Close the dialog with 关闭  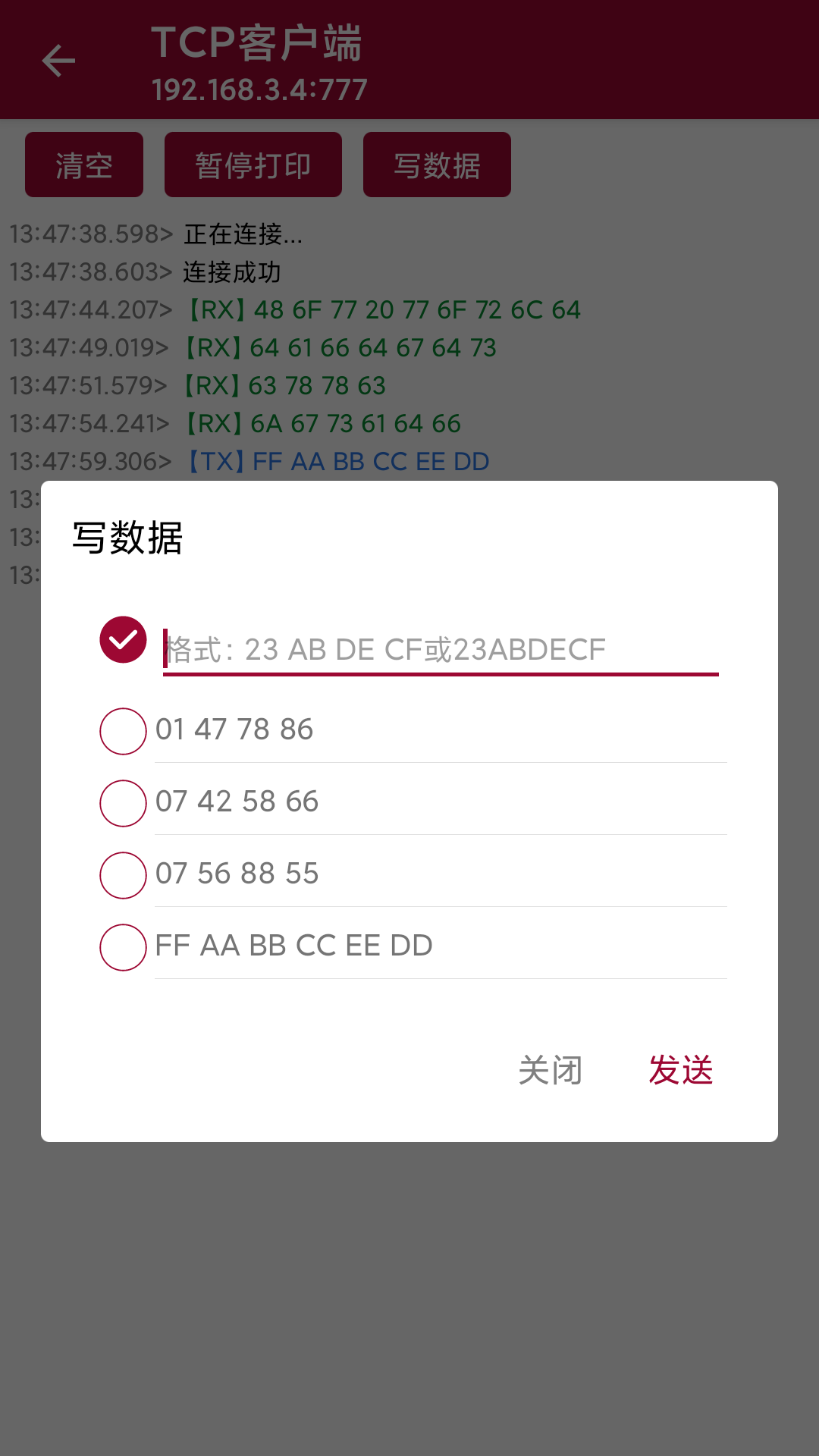[548, 1070]
